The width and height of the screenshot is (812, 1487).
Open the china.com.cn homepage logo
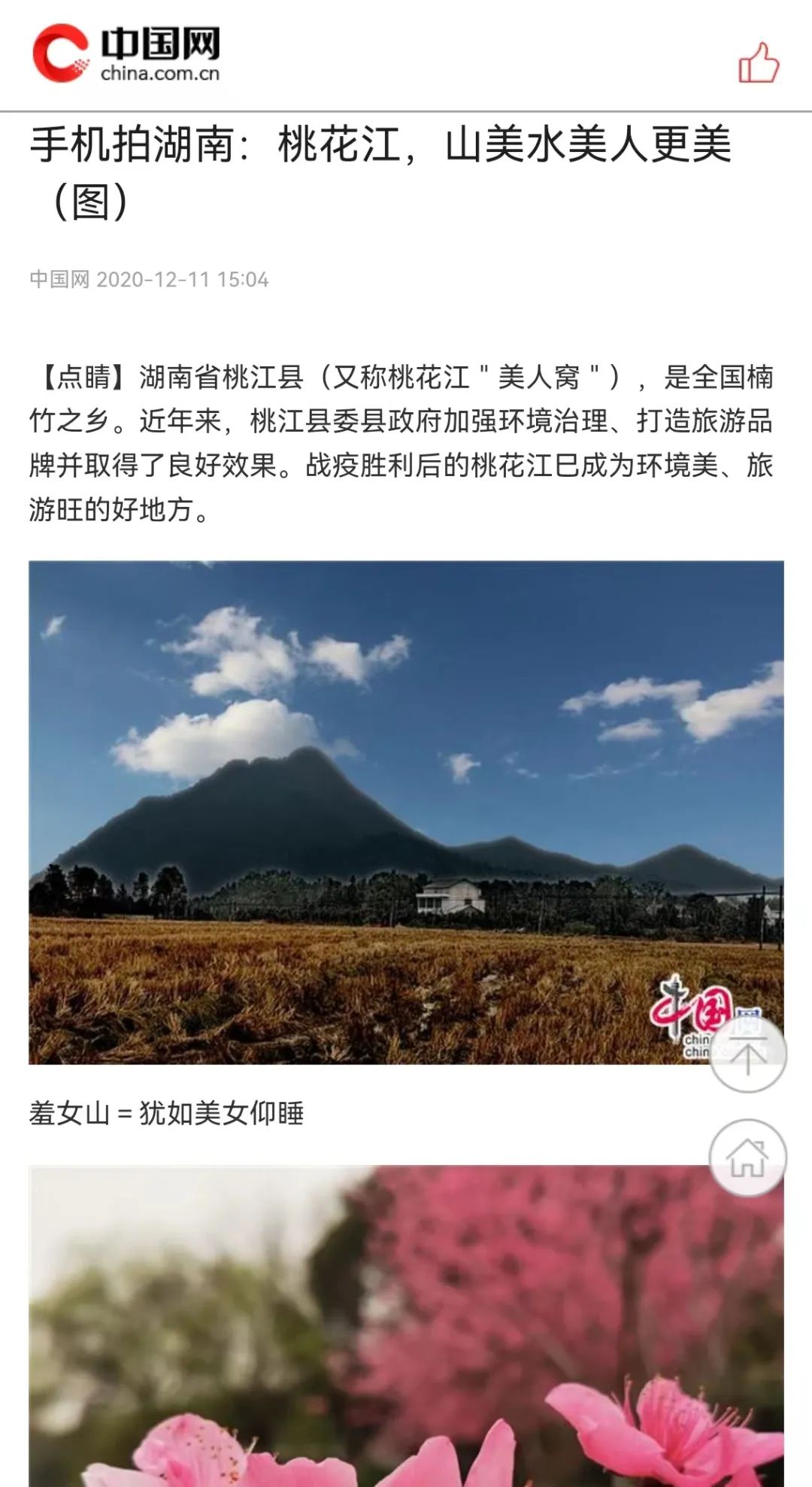coord(126,53)
